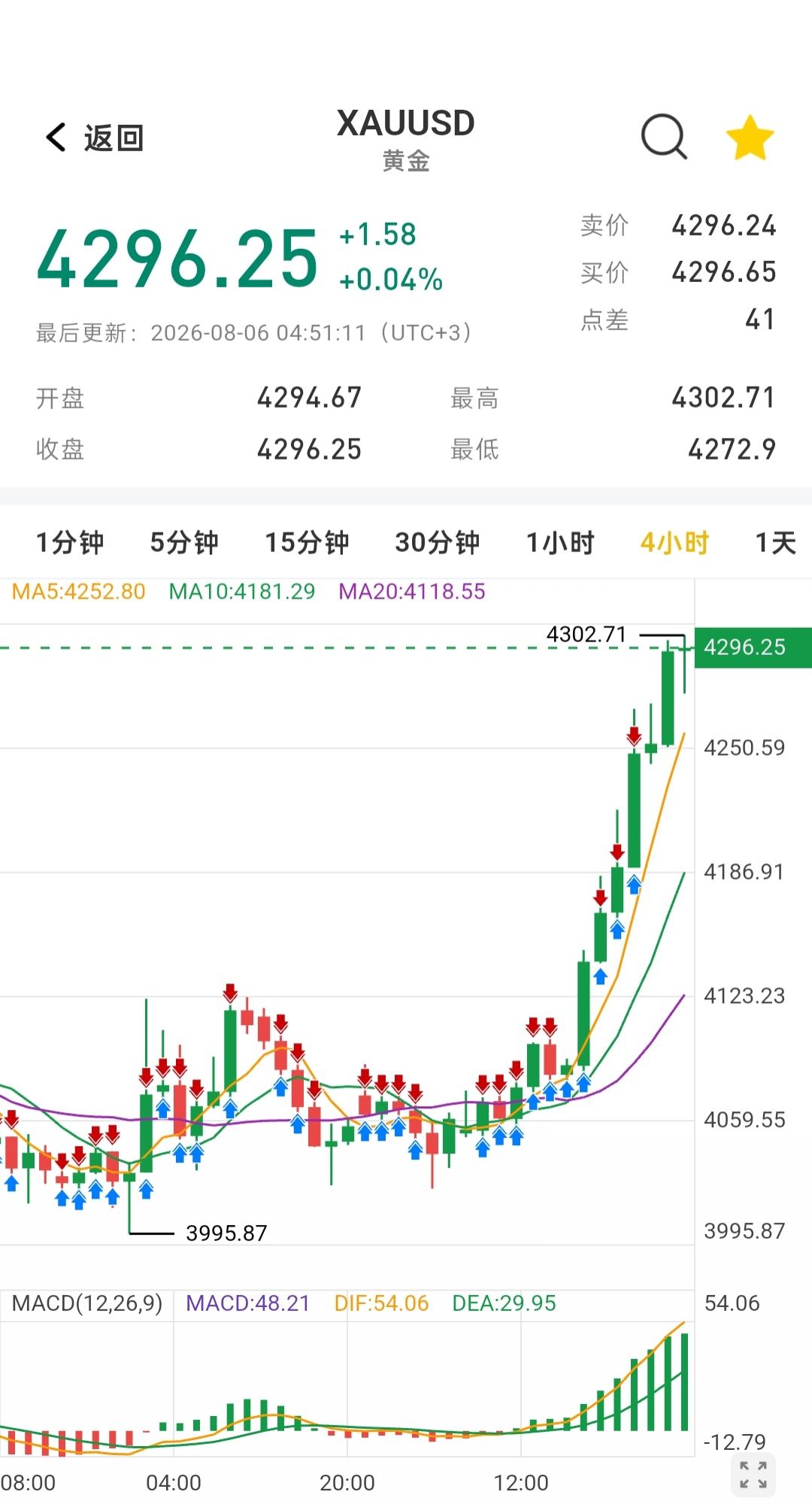Switch to the 1天 timeframe
The width and height of the screenshot is (812, 1504).
pos(776,542)
